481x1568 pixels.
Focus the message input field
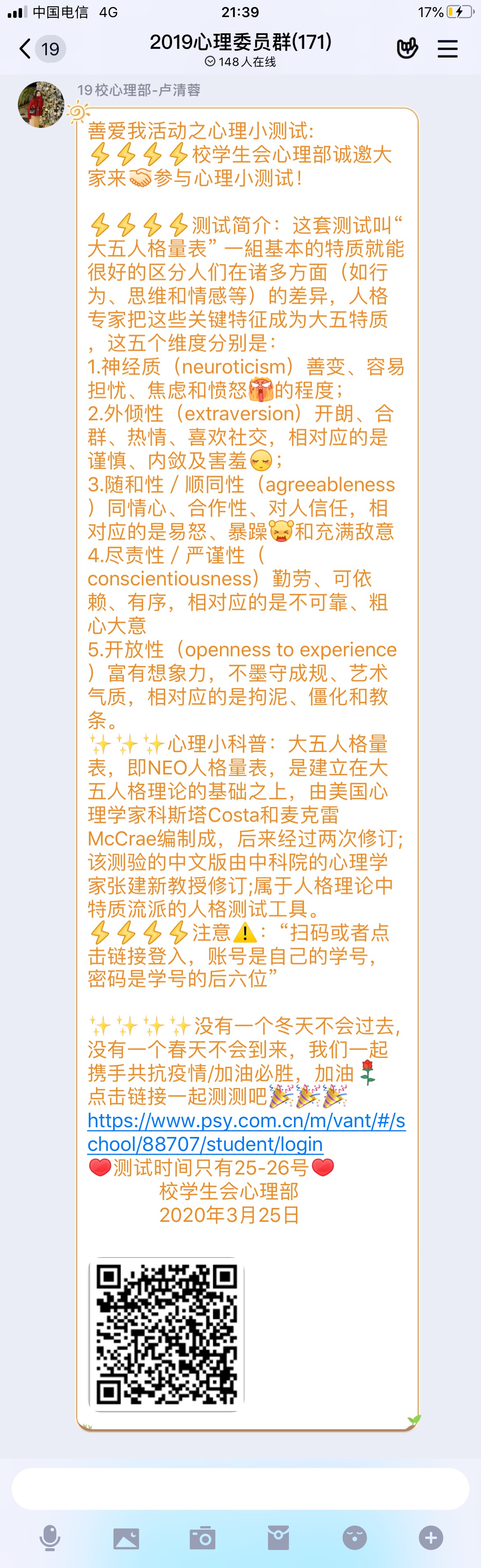pos(240,1489)
